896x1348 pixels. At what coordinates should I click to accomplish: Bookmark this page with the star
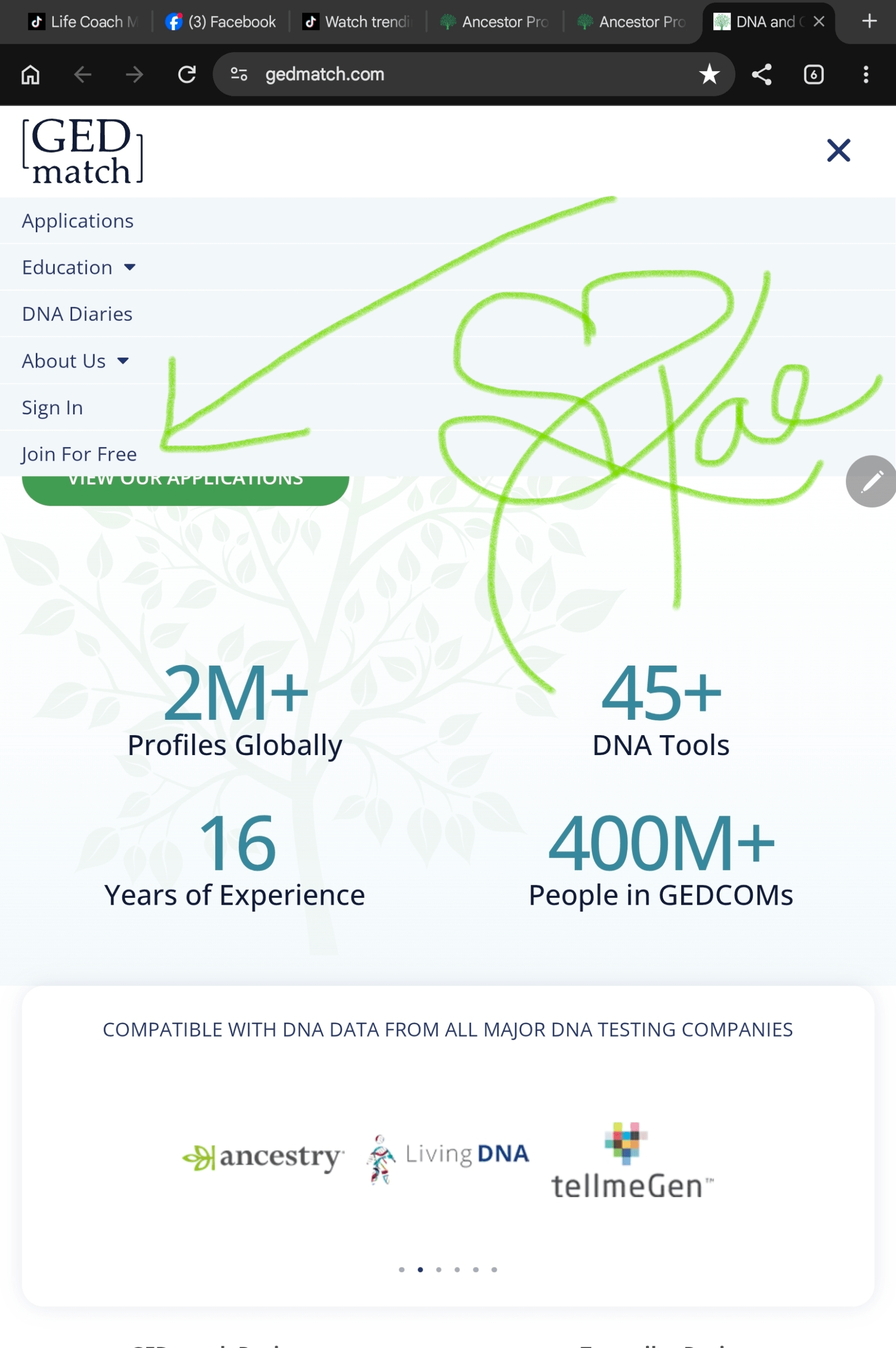pos(709,74)
